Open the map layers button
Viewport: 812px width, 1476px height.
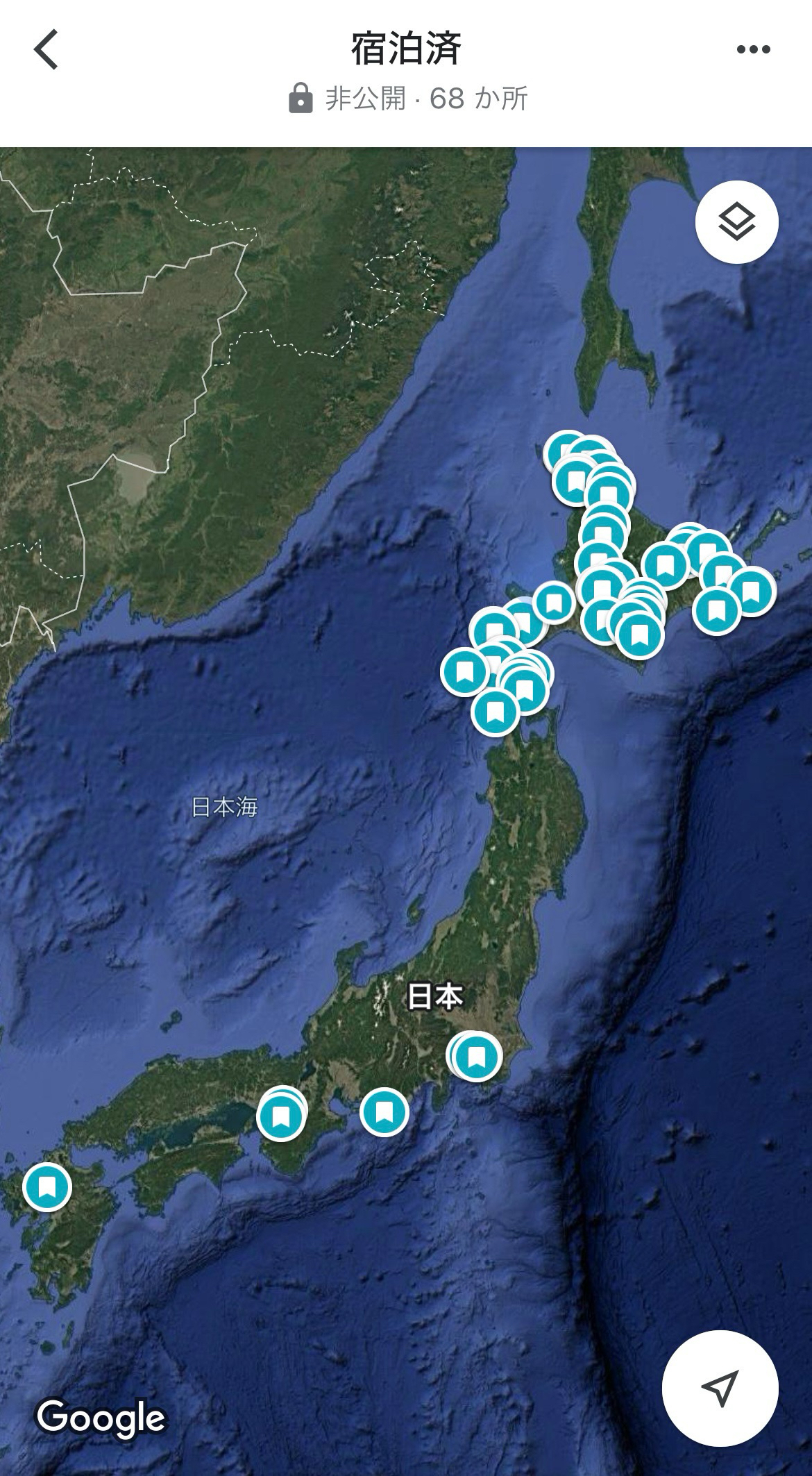[736, 222]
